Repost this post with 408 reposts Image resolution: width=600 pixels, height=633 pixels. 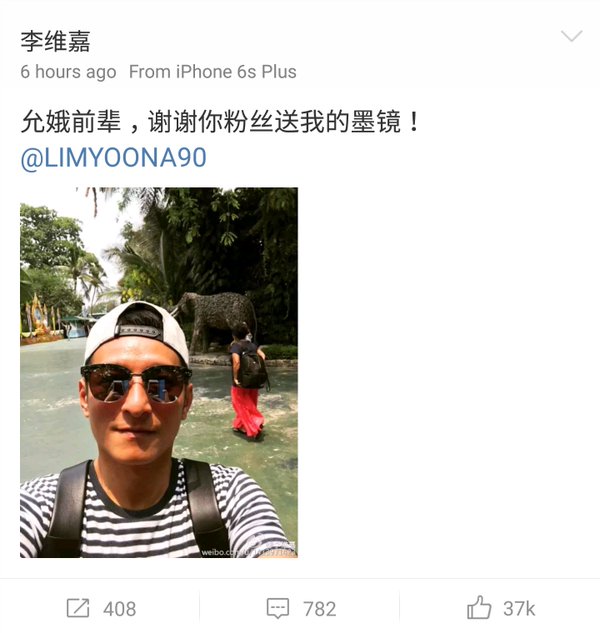[100, 608]
